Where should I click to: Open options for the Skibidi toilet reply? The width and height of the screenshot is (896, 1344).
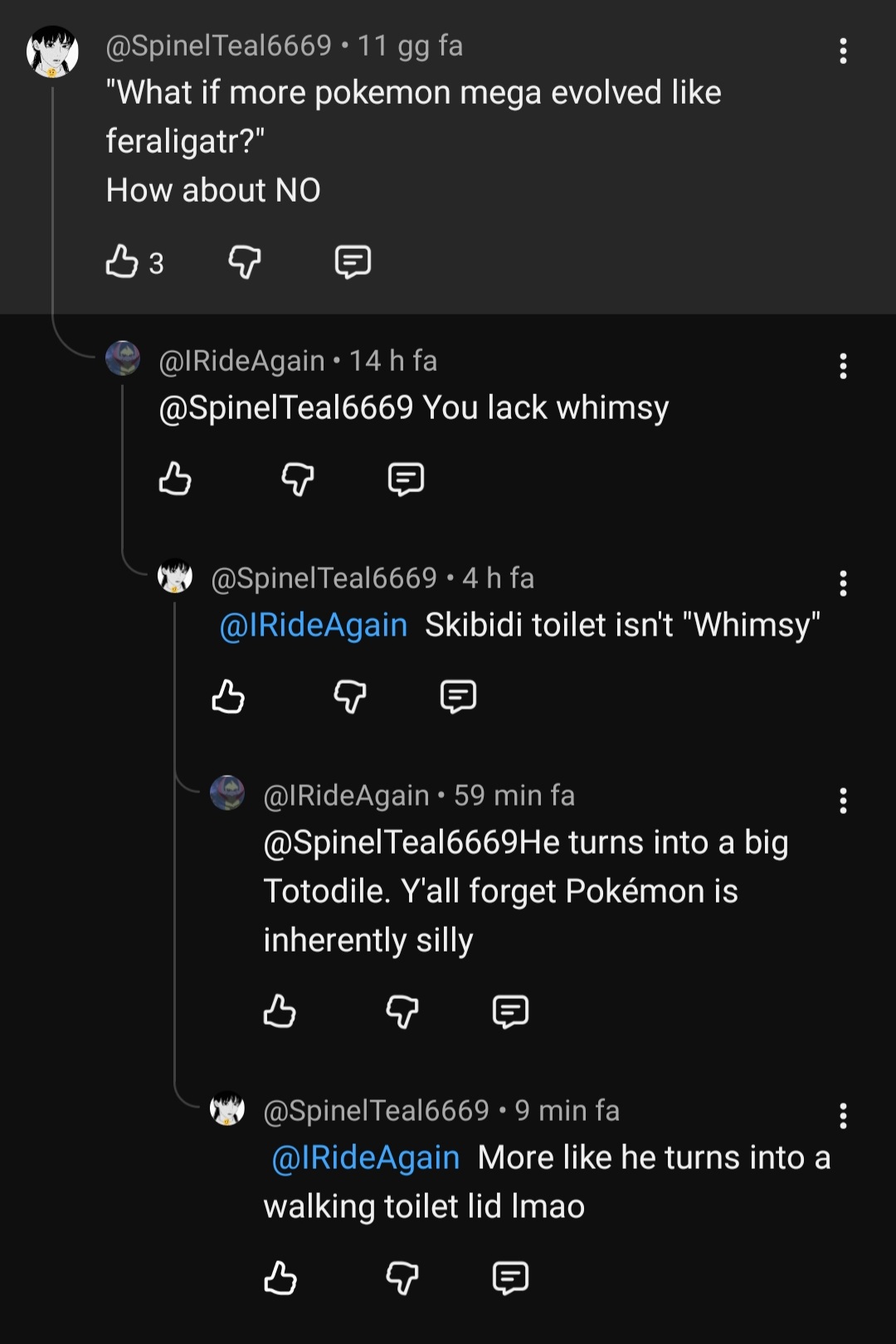pos(843,583)
